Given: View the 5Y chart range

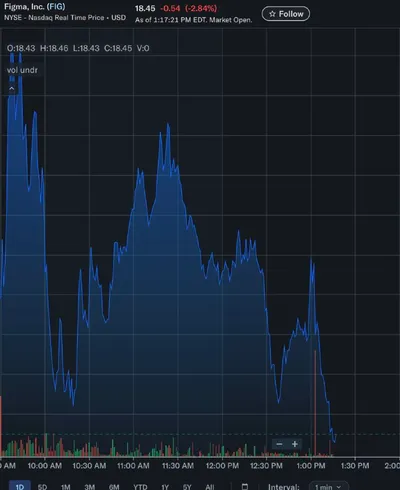Looking at the screenshot, I should tap(187, 487).
